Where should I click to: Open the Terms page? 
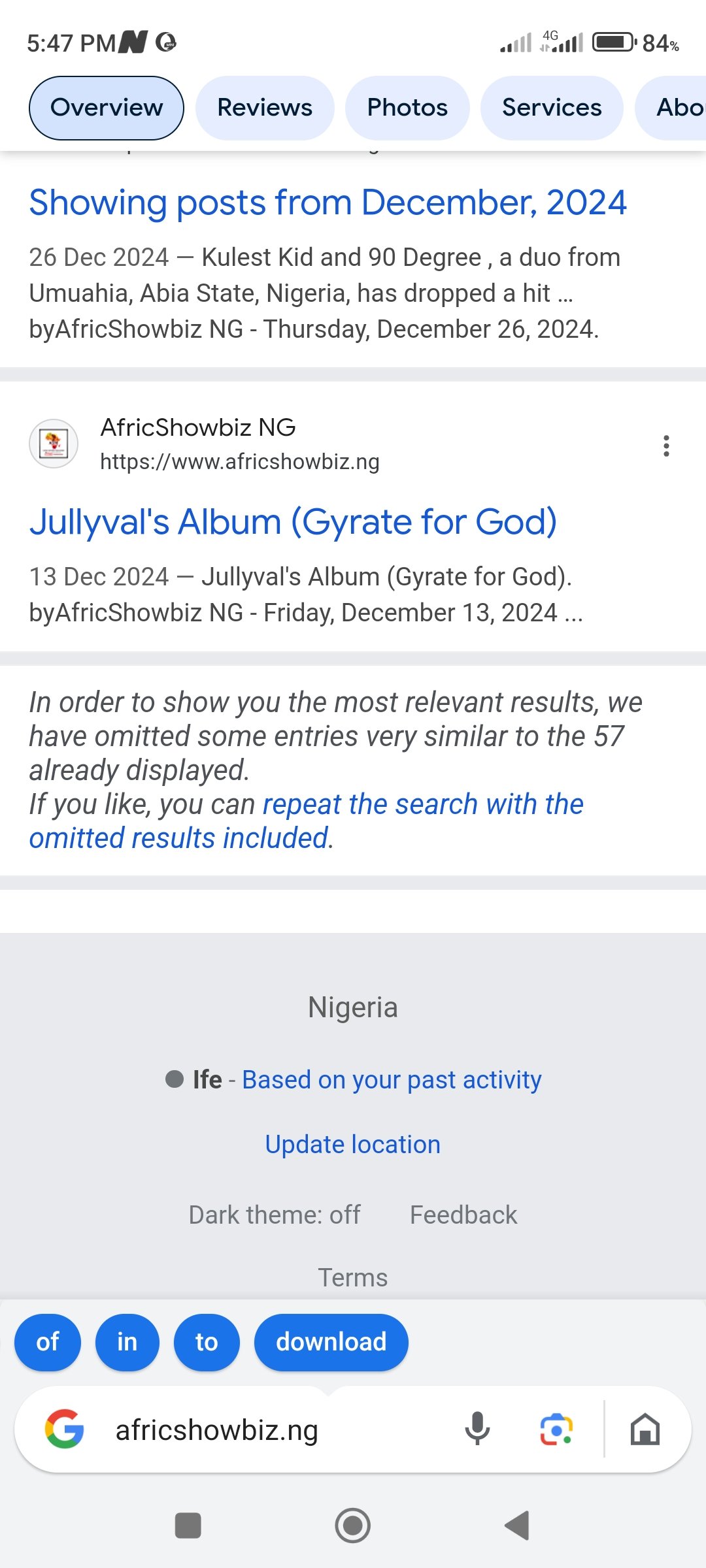pyautogui.click(x=353, y=1277)
